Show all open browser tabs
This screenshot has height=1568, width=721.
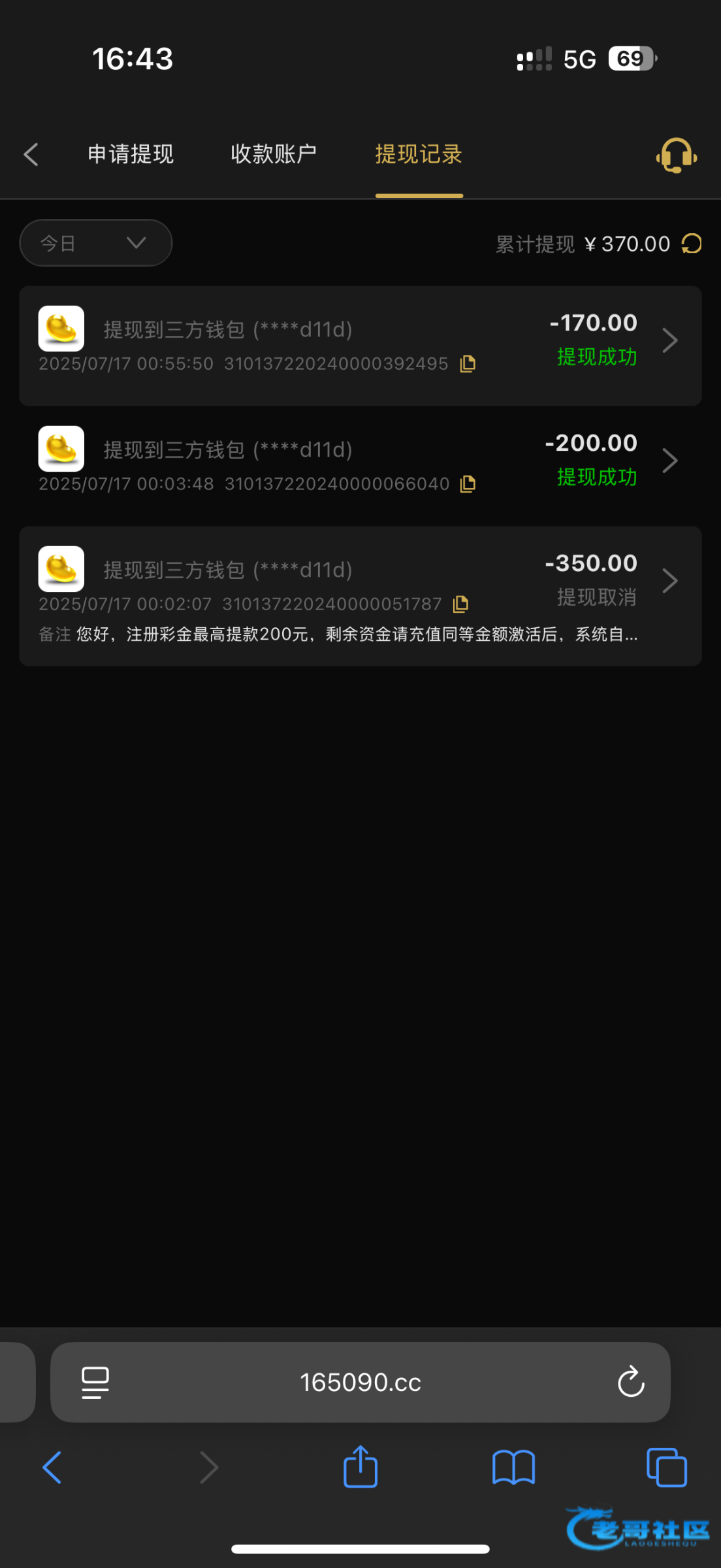(666, 1467)
